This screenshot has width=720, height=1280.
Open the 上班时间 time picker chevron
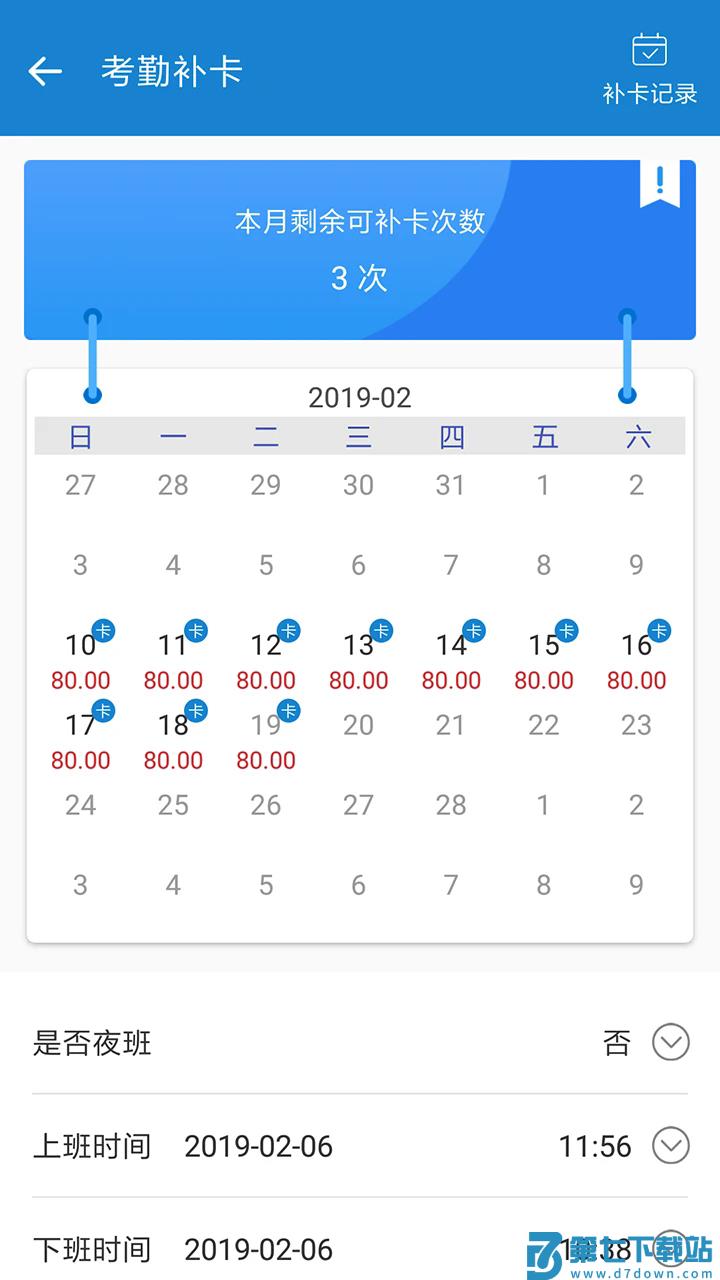pos(671,1147)
